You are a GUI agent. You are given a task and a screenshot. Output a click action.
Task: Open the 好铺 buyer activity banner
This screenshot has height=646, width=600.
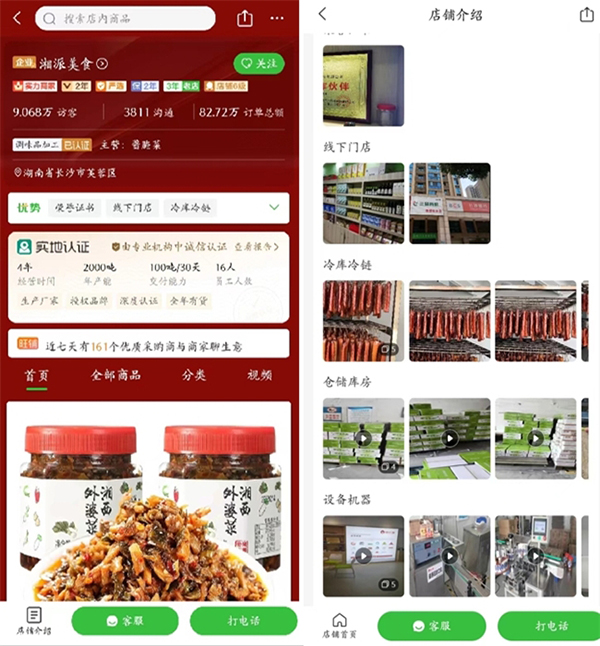[150, 344]
